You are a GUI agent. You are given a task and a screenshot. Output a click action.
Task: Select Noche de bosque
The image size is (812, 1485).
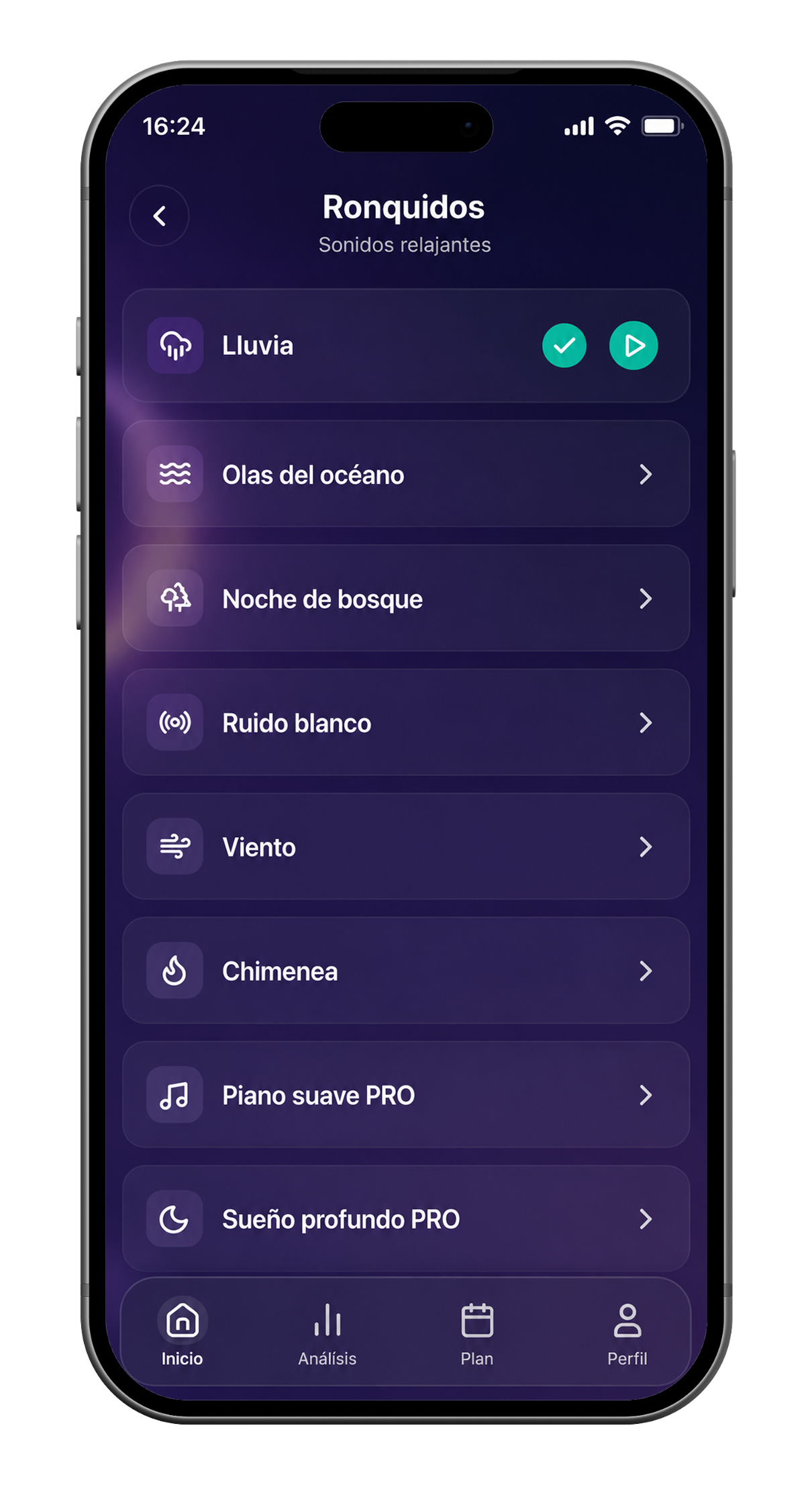coord(406,598)
